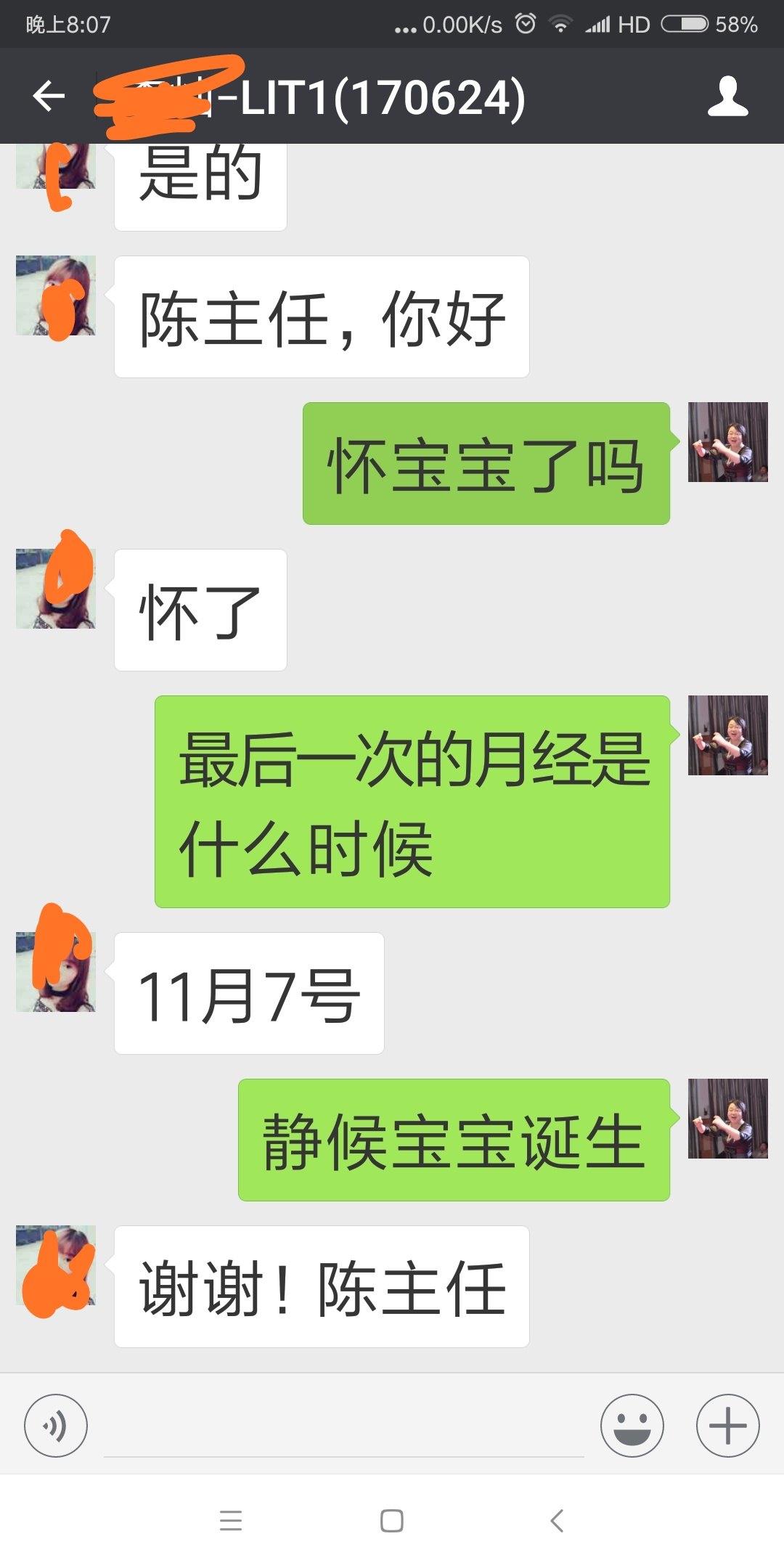Image resolution: width=784 pixels, height=1568 pixels.
Task: Tap the system home button
Action: [x=392, y=1521]
